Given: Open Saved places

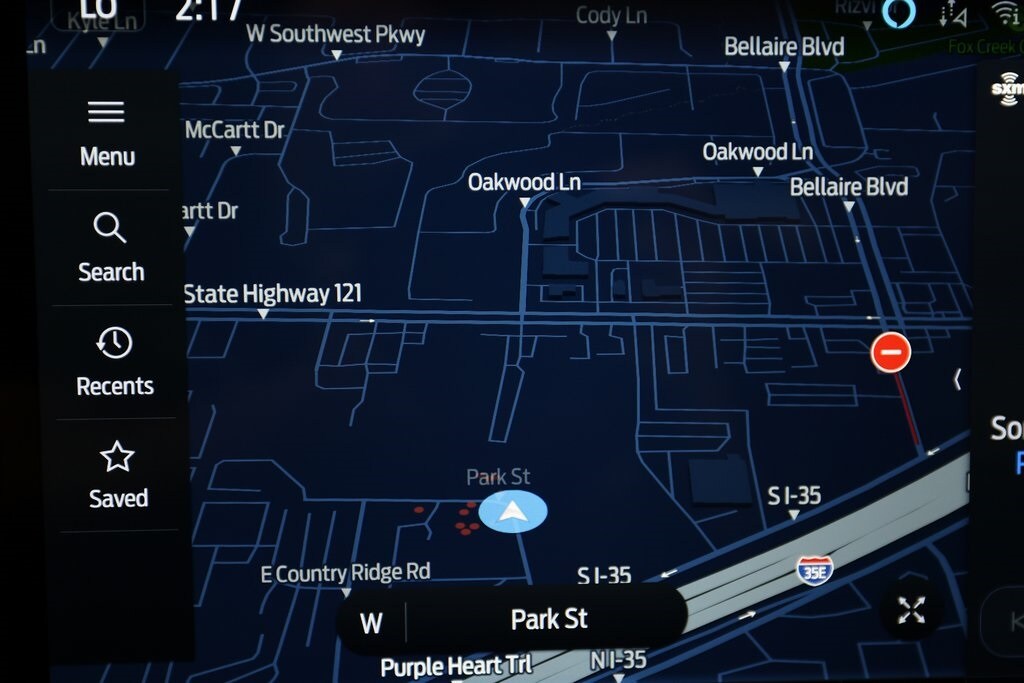Looking at the screenshot, I should [117, 475].
